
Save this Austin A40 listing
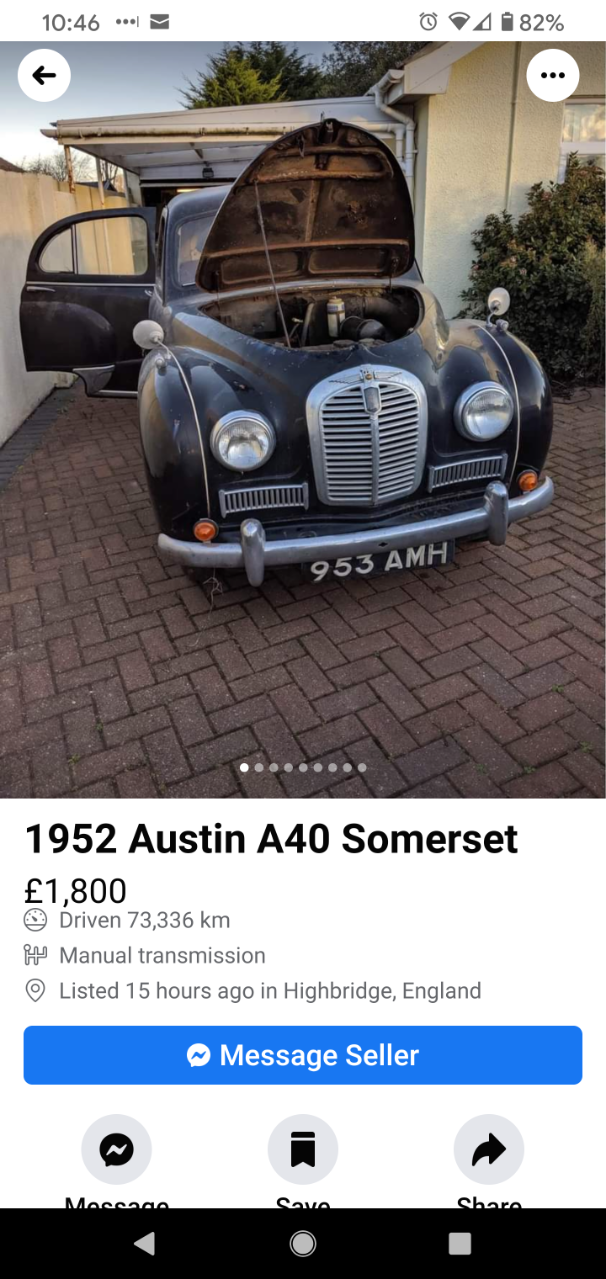pos(303,1150)
